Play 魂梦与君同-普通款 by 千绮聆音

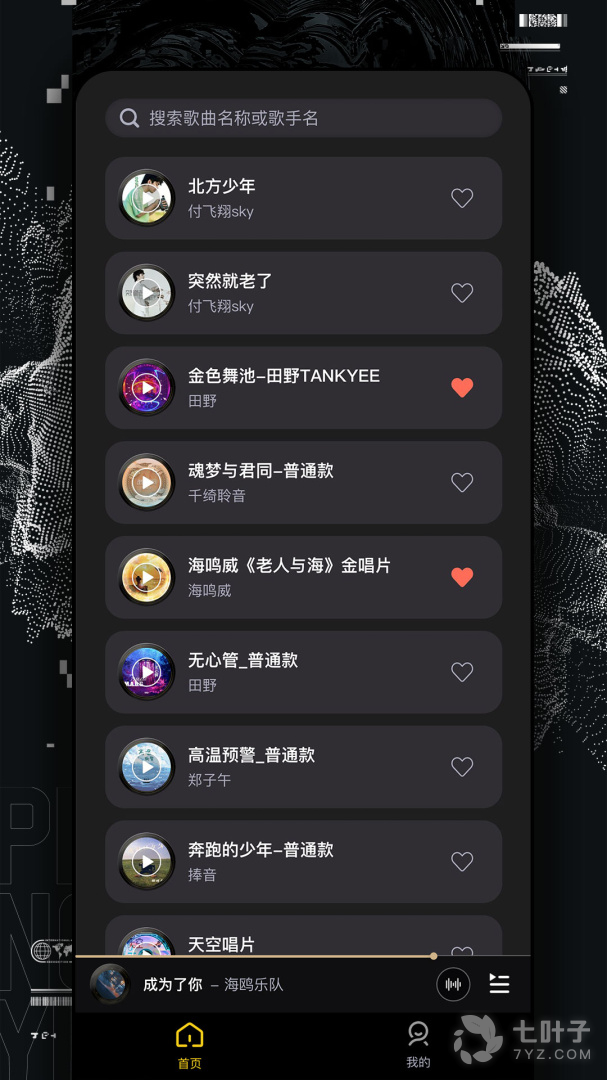[x=147, y=483]
